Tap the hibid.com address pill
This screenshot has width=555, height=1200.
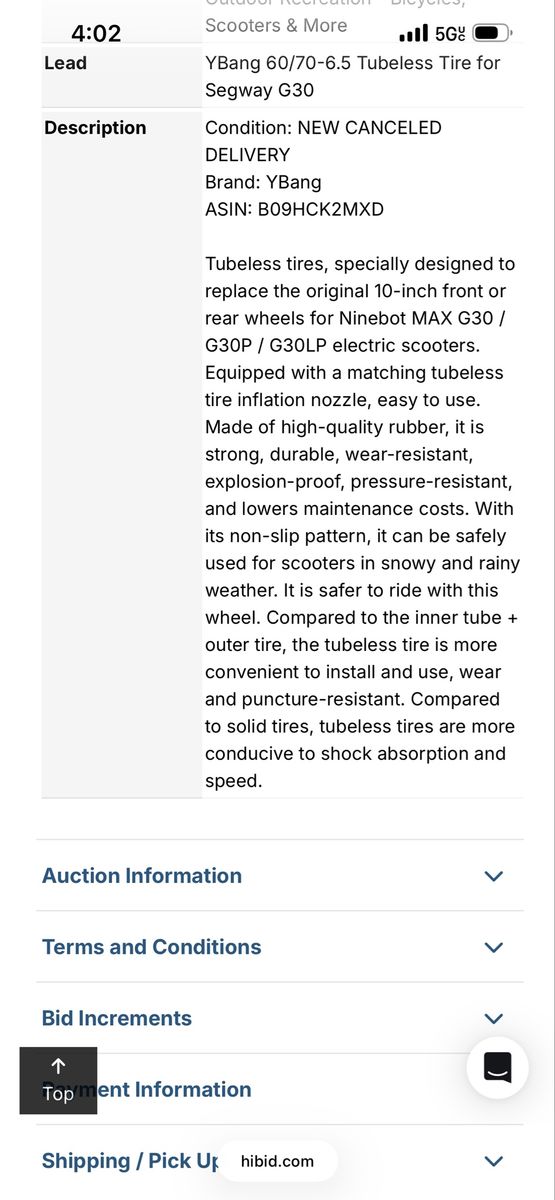(x=277, y=1161)
